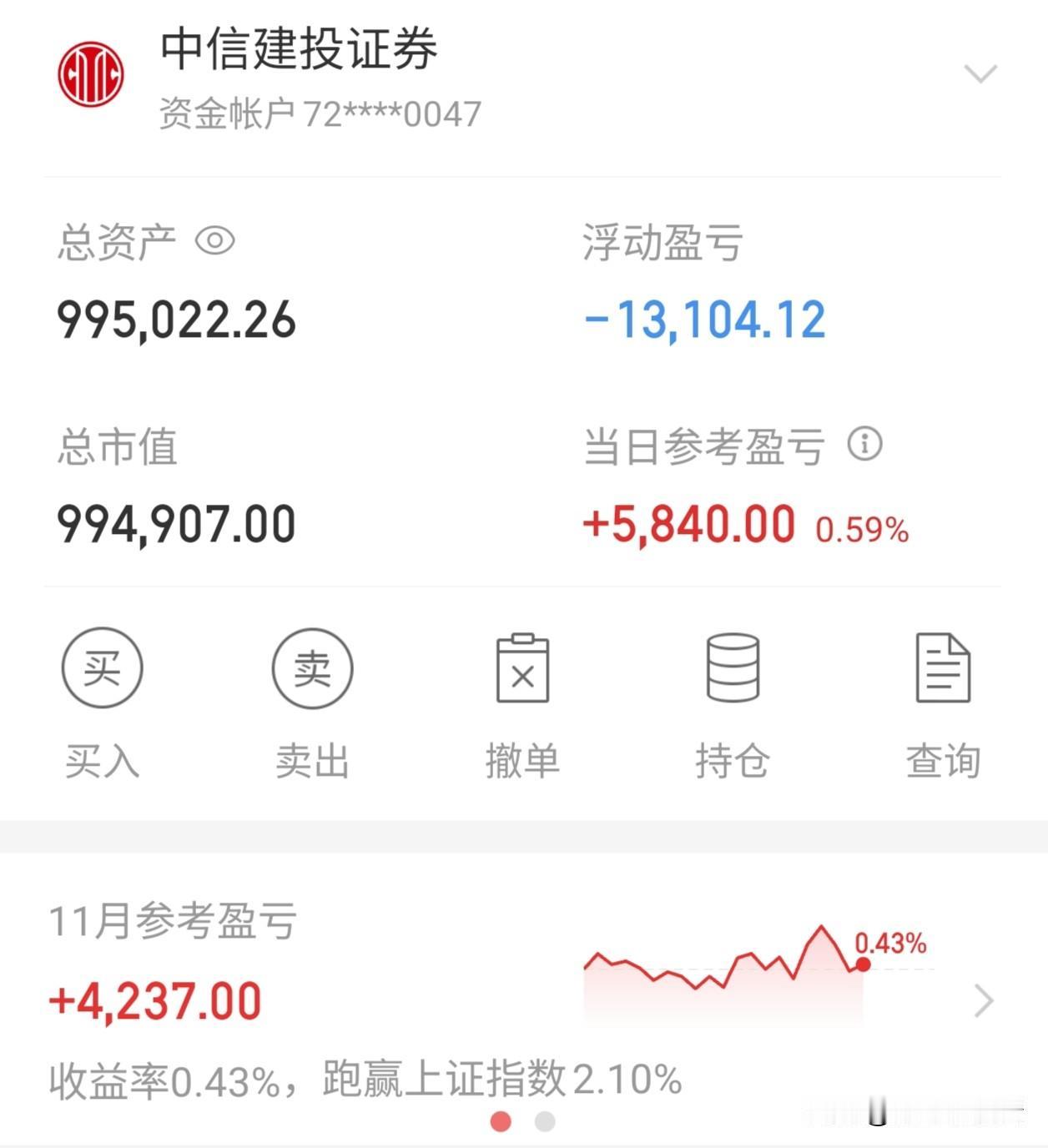The image size is (1048, 1148).
Task: Open 11月参考盈亏 details arrow
Action: point(985,1000)
